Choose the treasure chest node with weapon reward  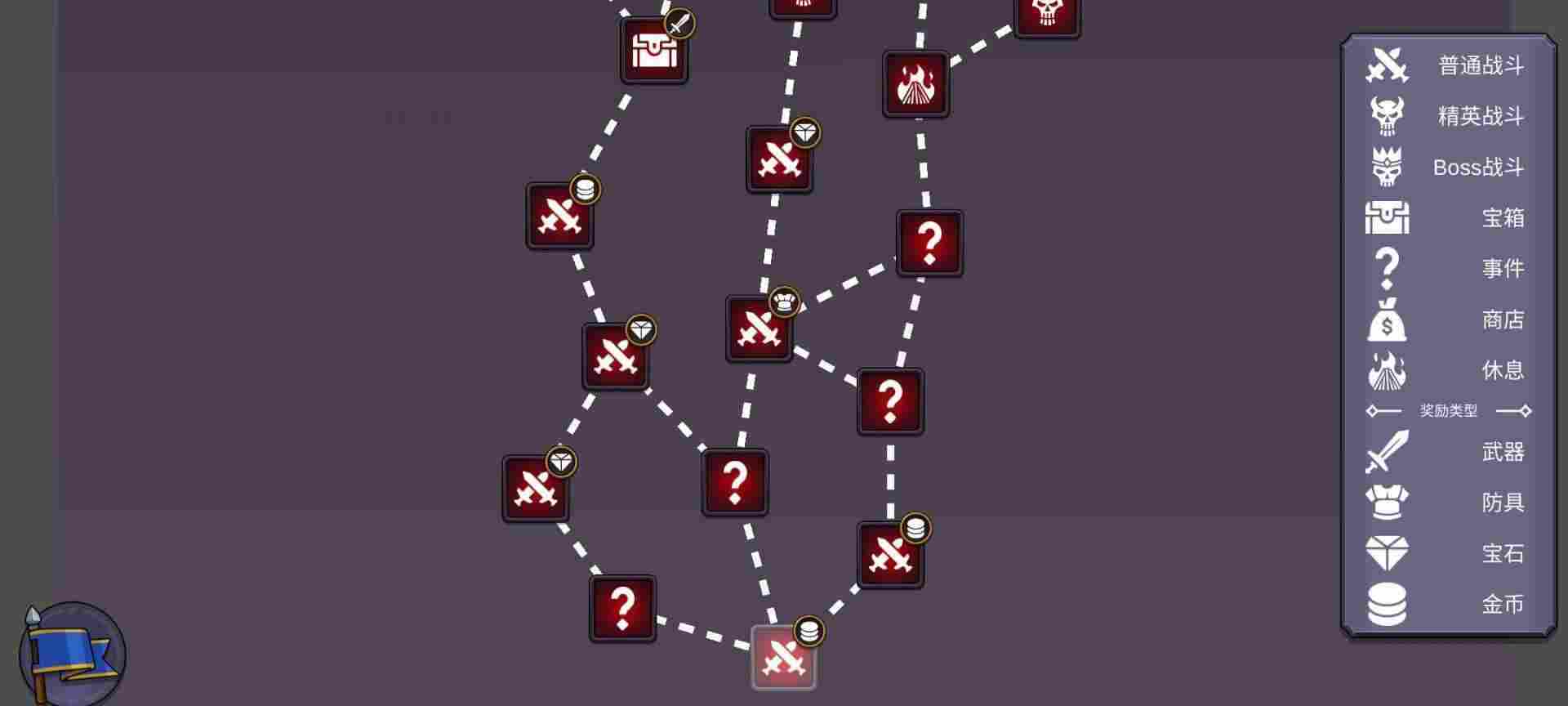pos(653,50)
